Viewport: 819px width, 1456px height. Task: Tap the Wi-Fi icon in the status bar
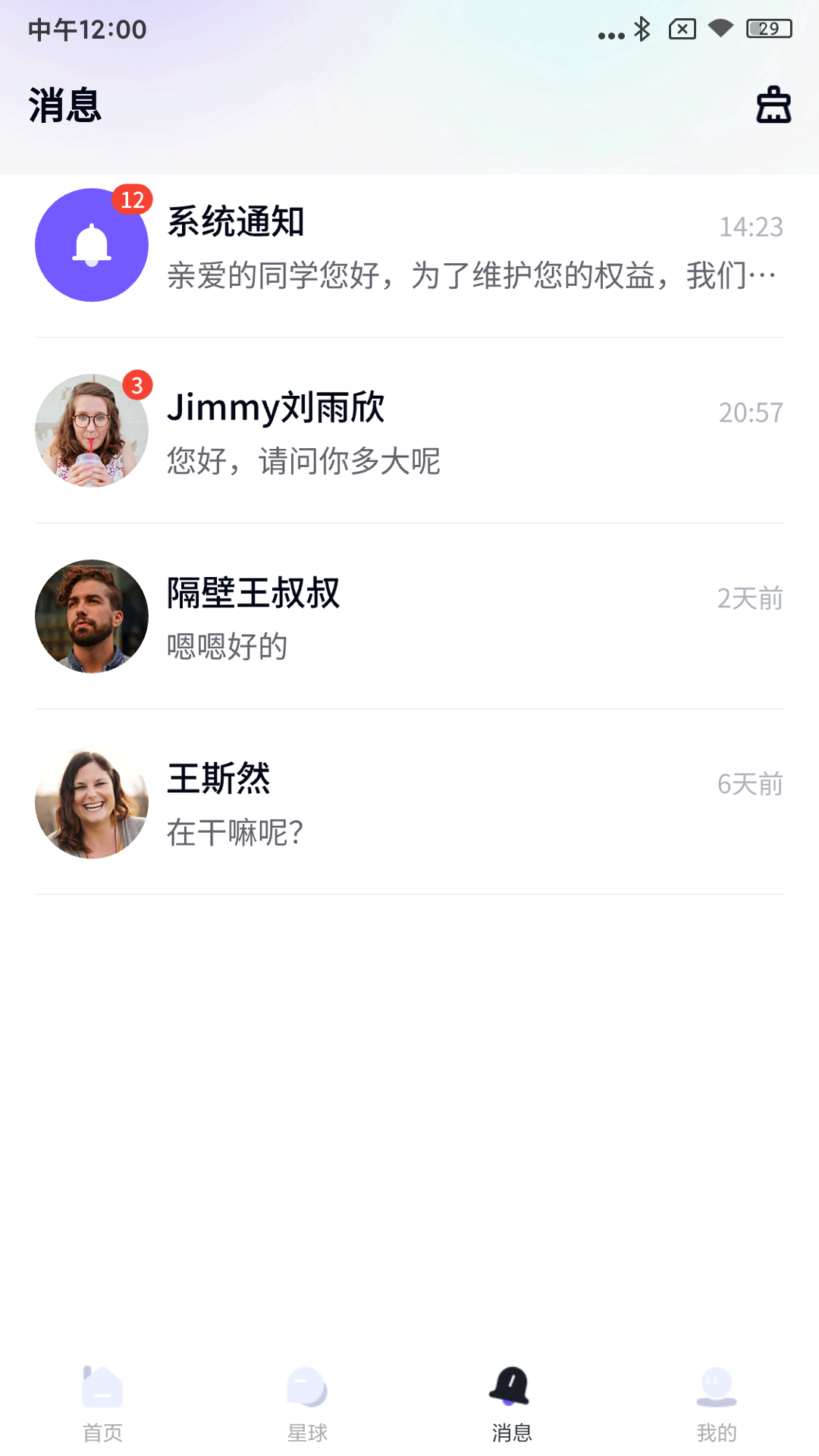click(722, 30)
